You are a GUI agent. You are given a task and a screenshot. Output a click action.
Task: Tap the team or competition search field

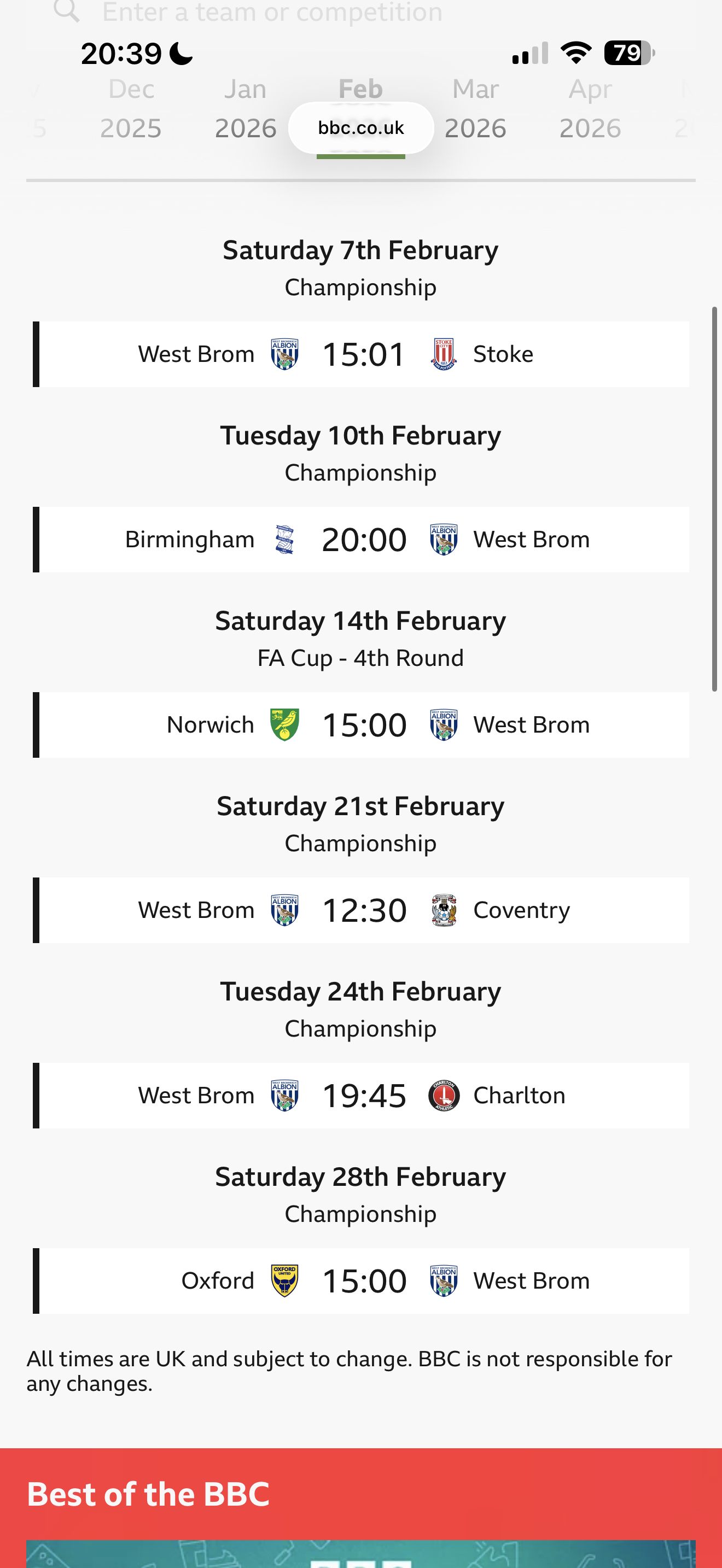(272, 12)
